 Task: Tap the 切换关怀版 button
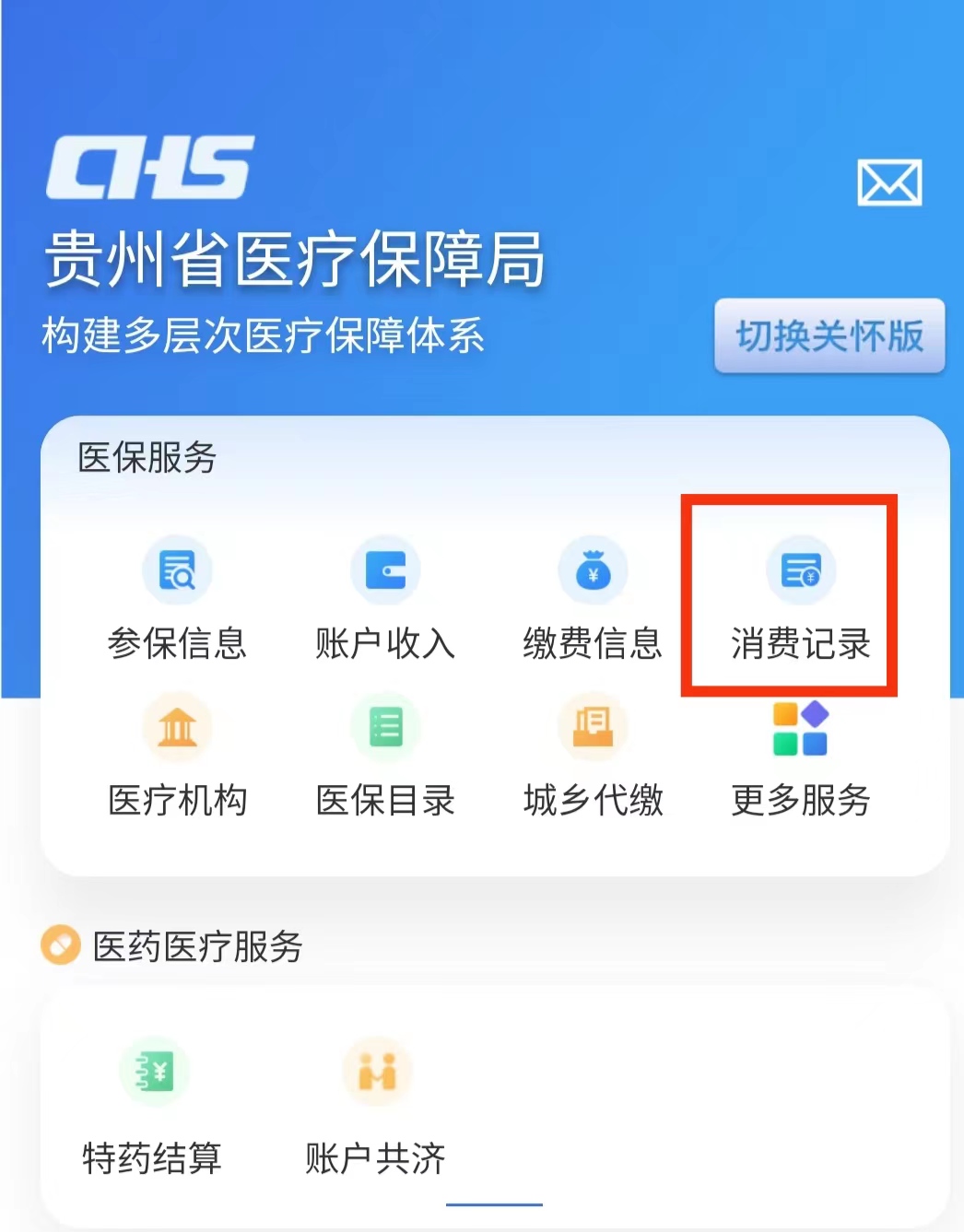point(829,336)
